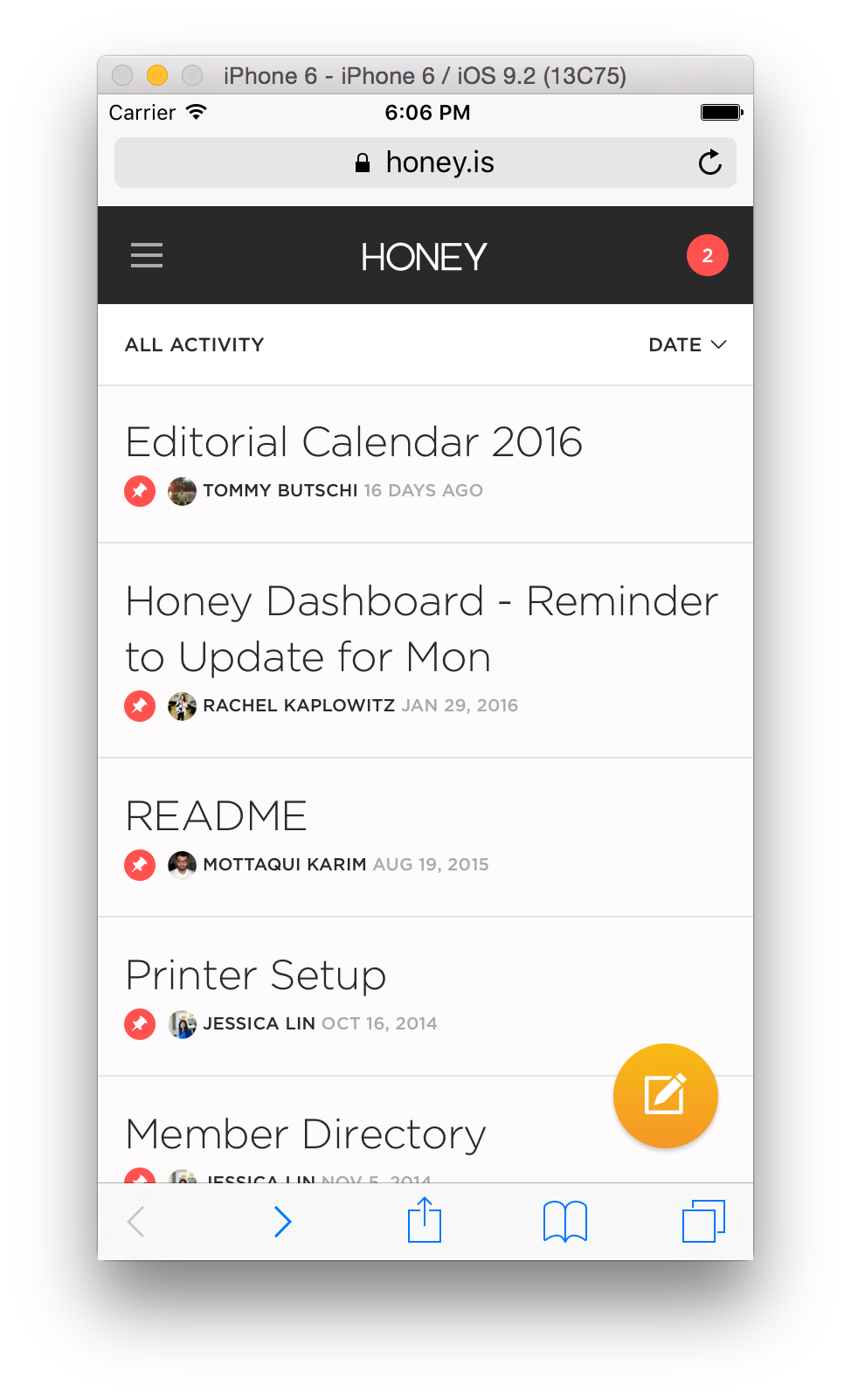Tap the honey.is address bar

(425, 163)
